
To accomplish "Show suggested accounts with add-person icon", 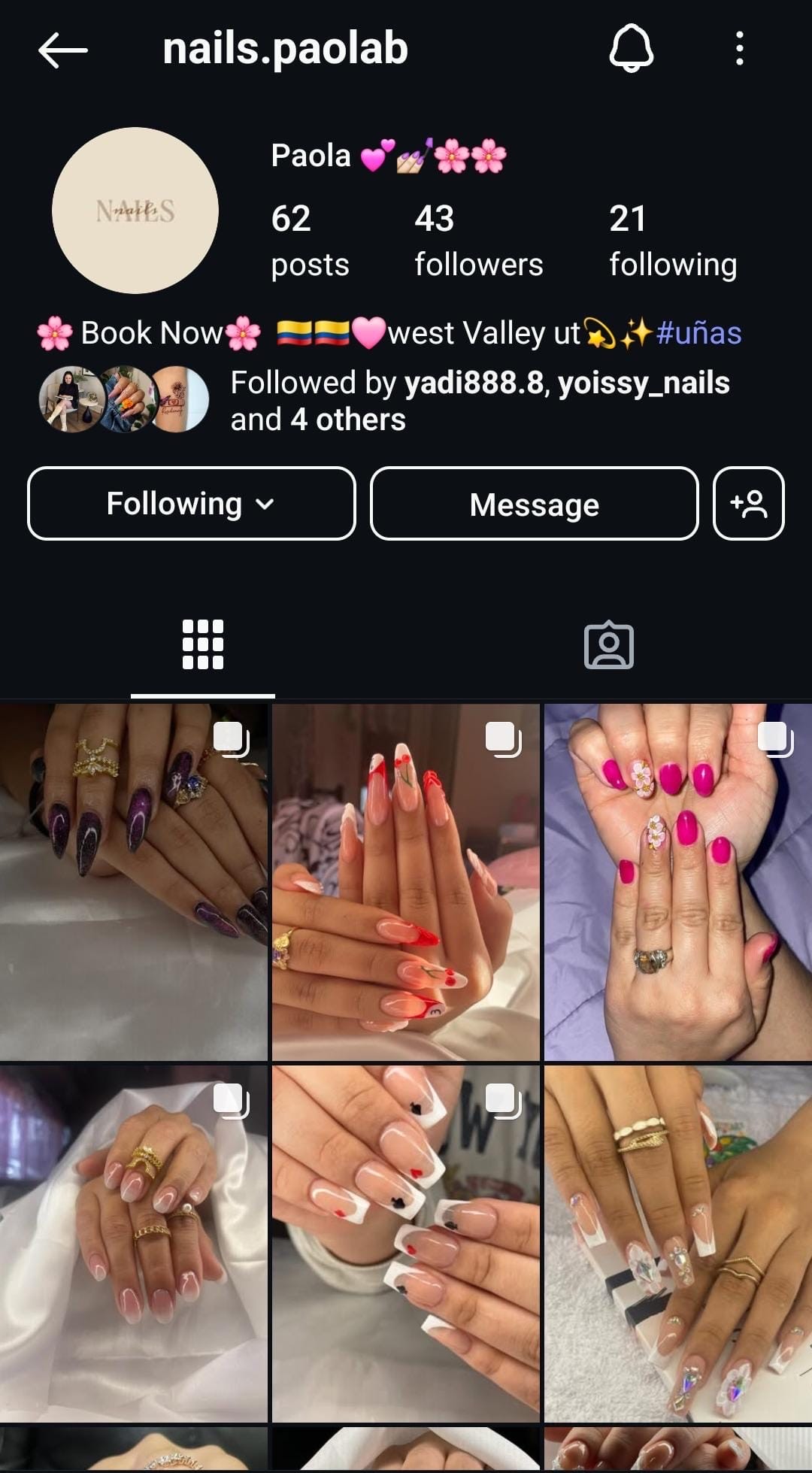I will point(748,504).
